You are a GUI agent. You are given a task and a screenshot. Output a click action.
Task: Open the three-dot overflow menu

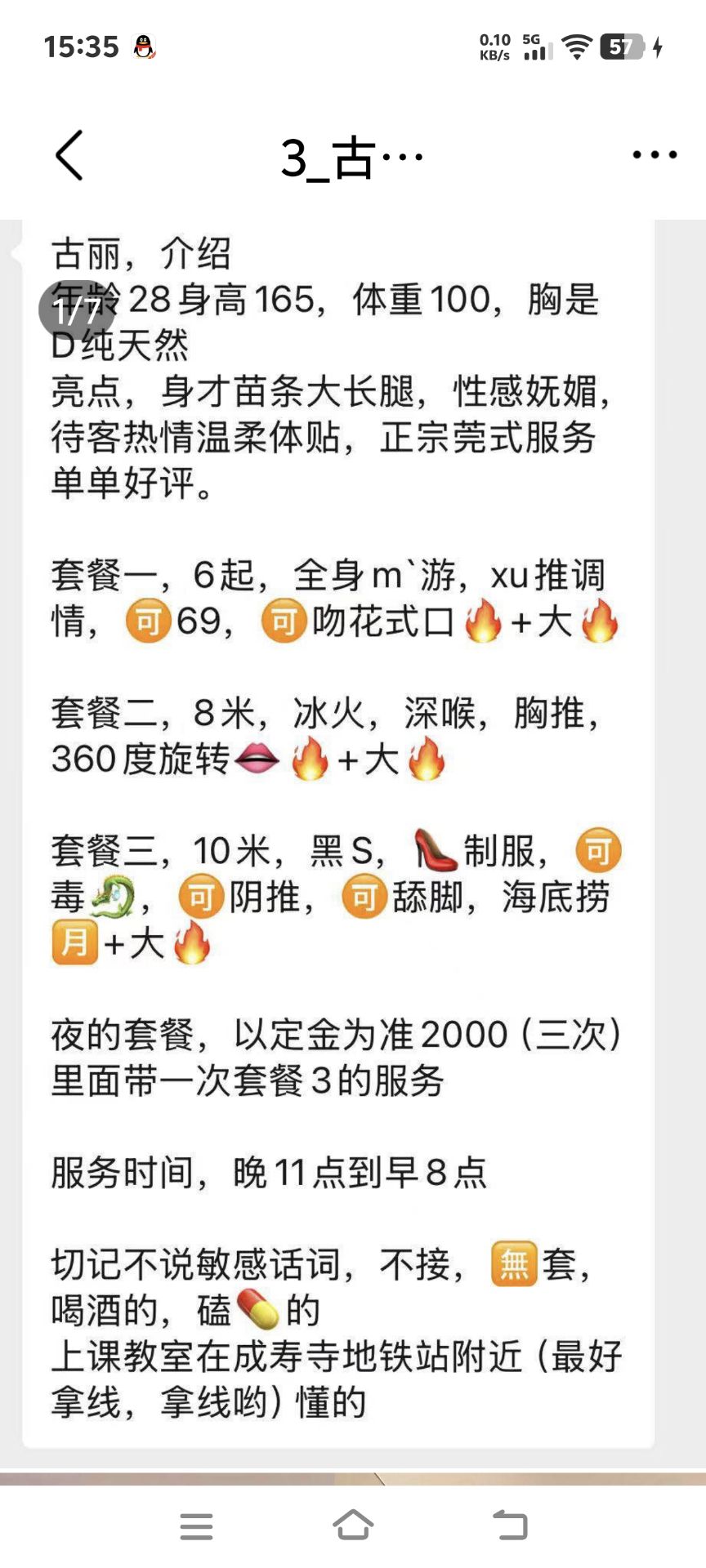(x=655, y=154)
